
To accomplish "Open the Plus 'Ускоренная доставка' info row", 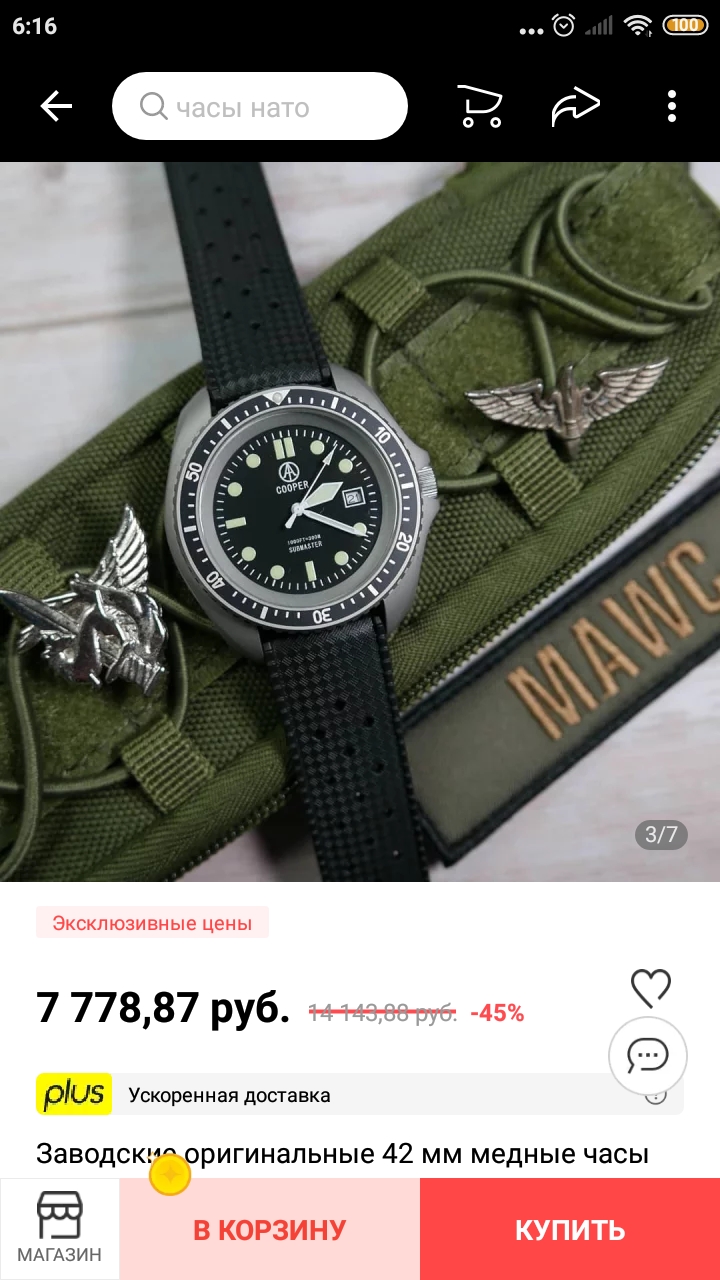I will tap(360, 1095).
